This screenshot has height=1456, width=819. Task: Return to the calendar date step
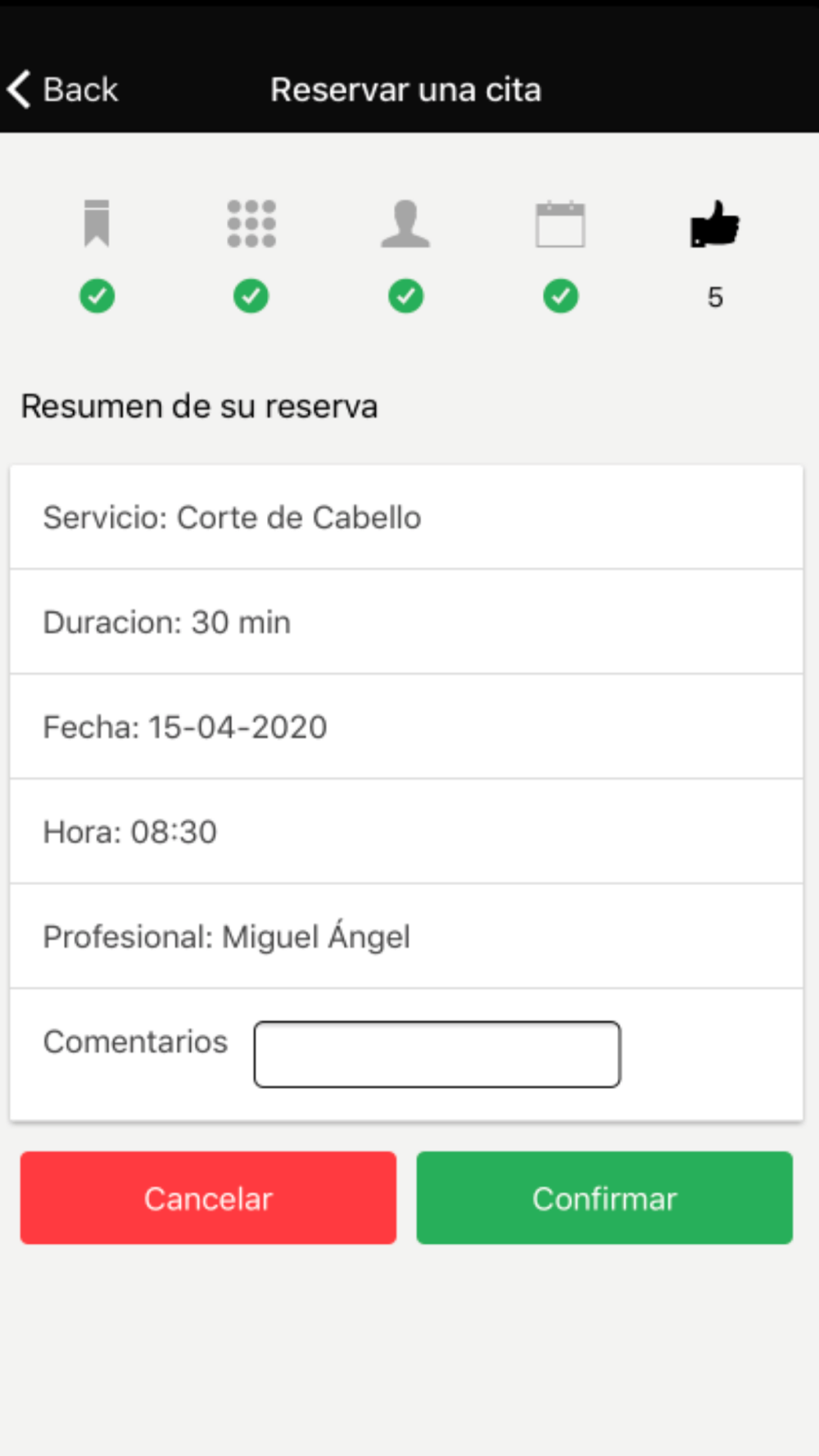[x=560, y=224]
